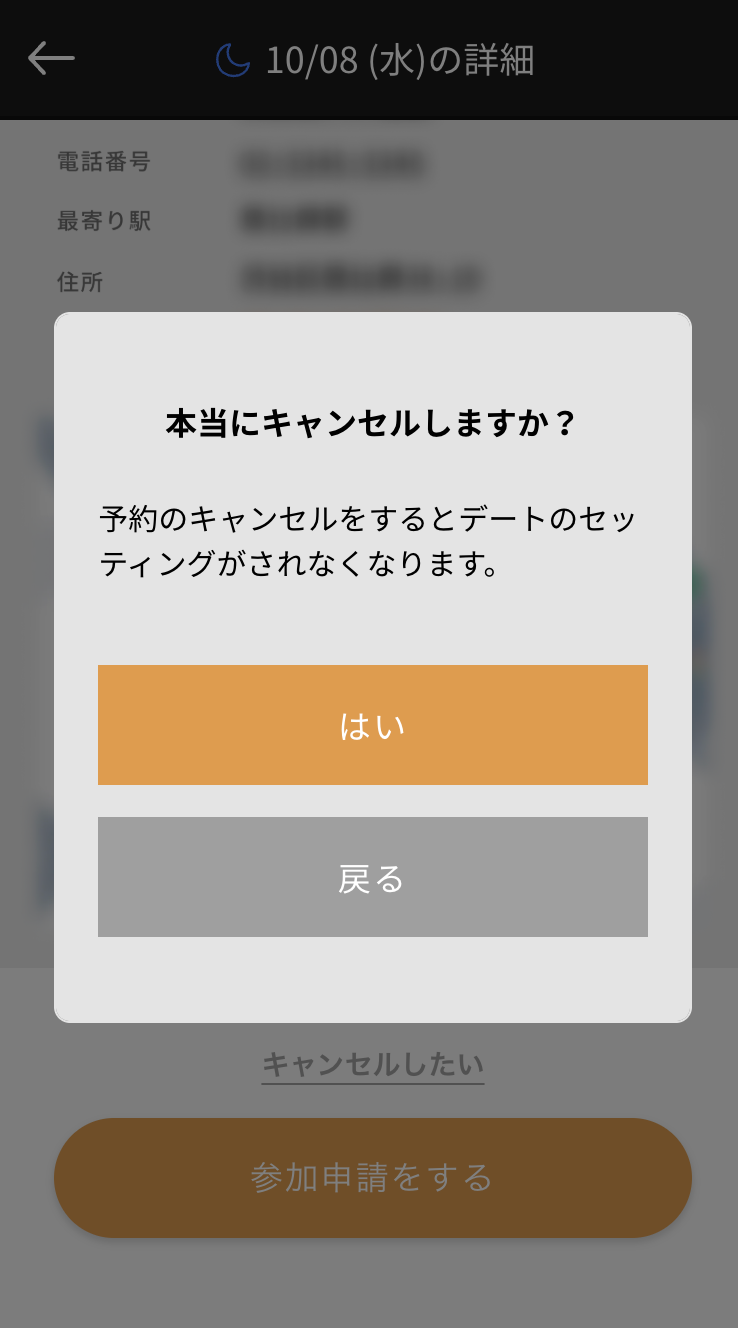Tap the 最寄り駅 field label
Screen dimensions: 738x1328
[103, 221]
